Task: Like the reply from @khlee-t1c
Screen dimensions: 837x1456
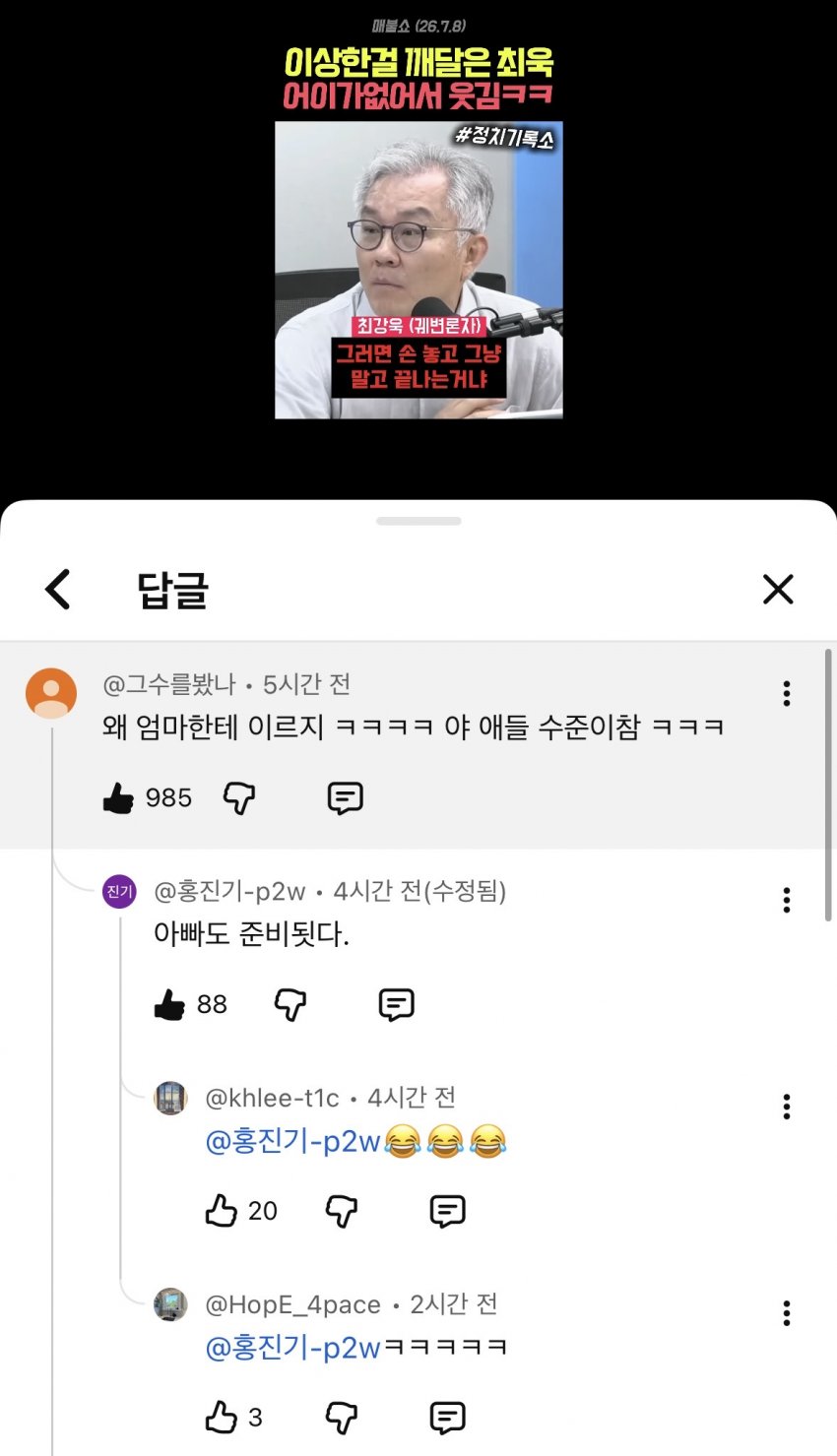Action: 221,1211
